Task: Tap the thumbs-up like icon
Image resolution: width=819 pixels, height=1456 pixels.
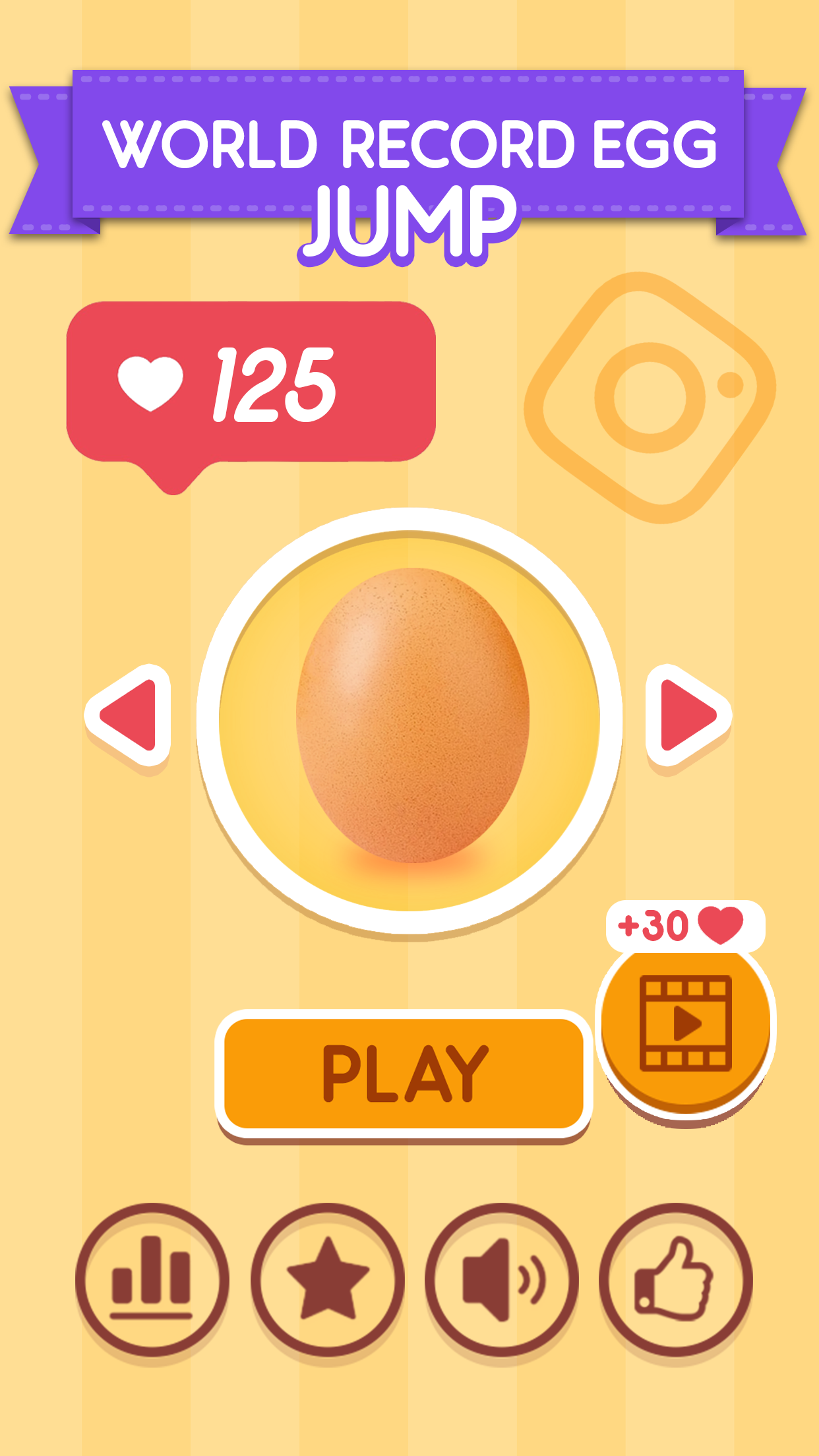Action: click(675, 1279)
